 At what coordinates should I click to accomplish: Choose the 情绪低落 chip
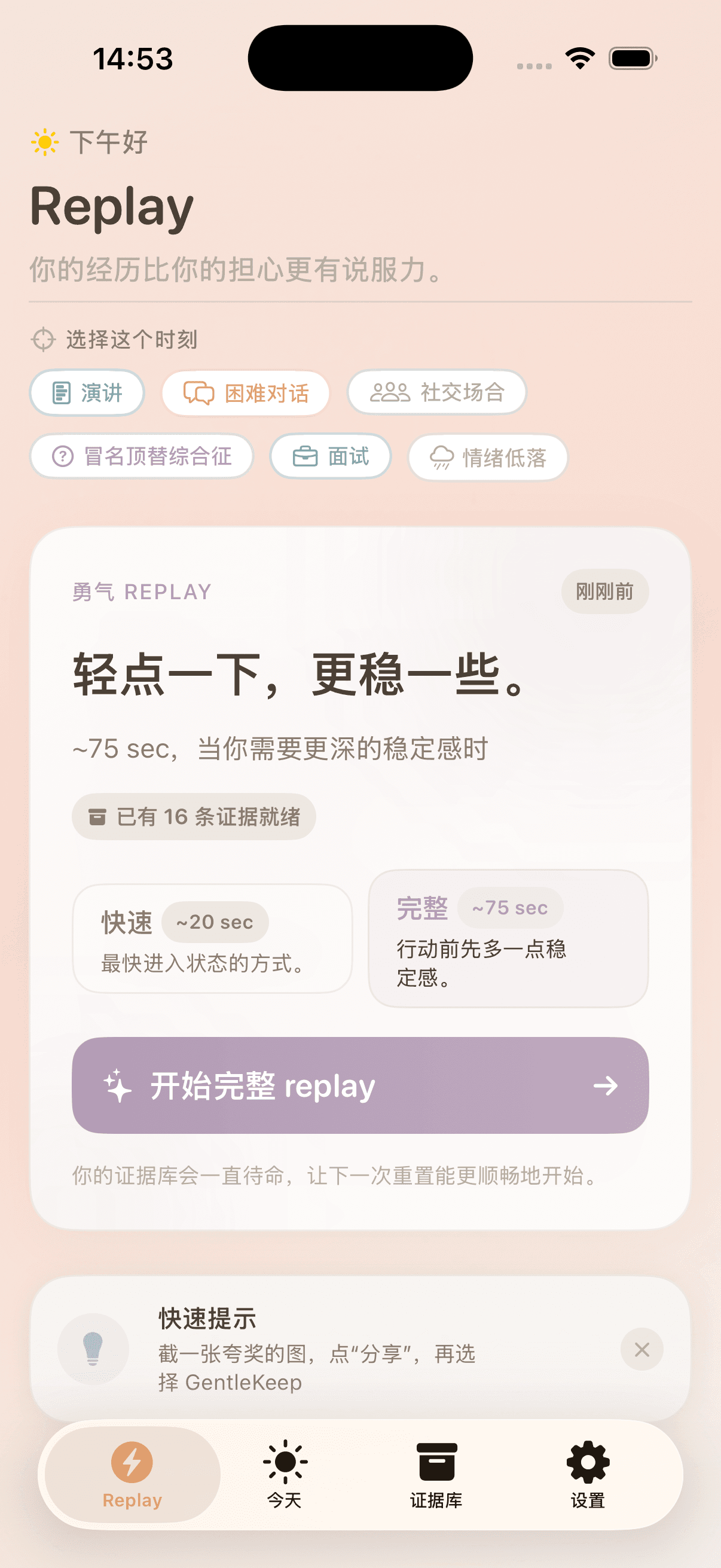click(487, 457)
